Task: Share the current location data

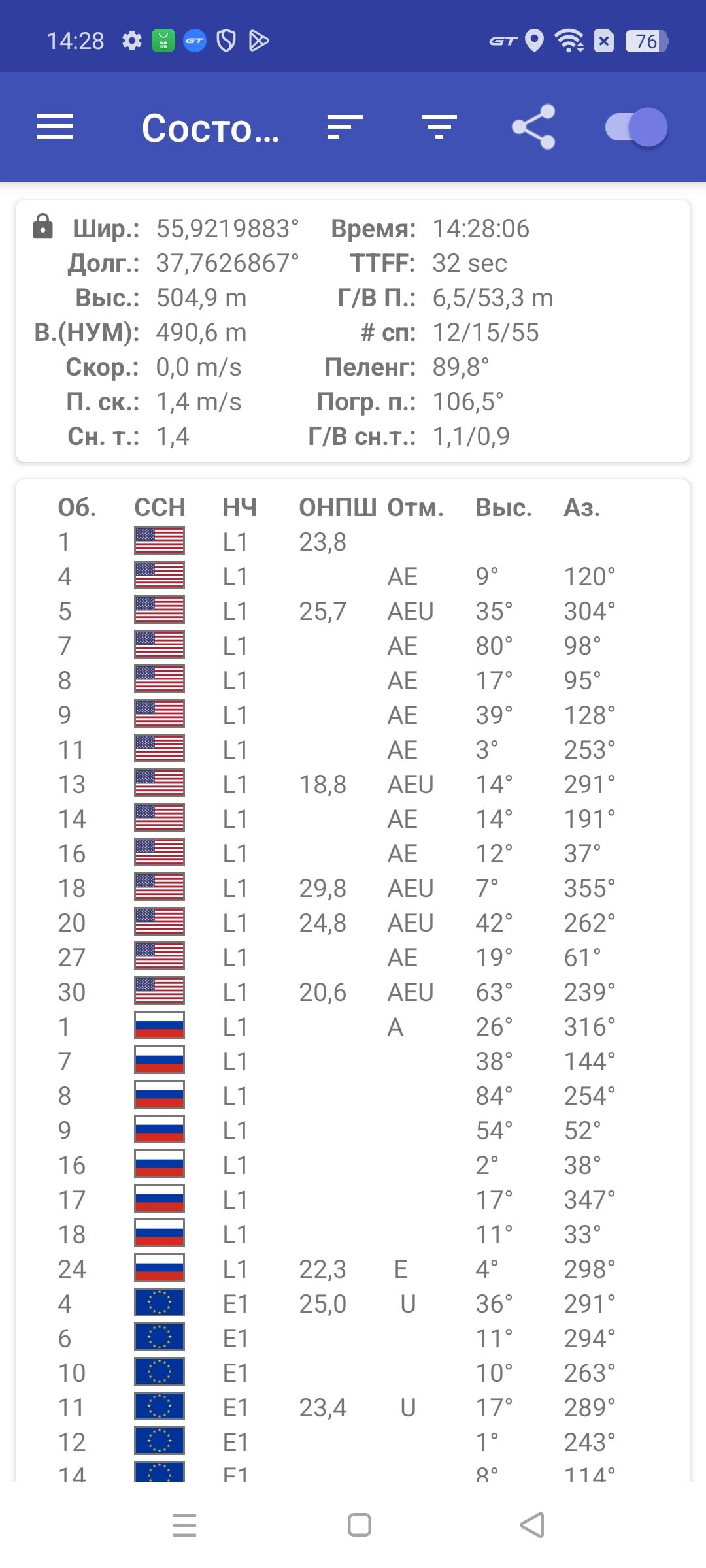Action: [x=533, y=127]
